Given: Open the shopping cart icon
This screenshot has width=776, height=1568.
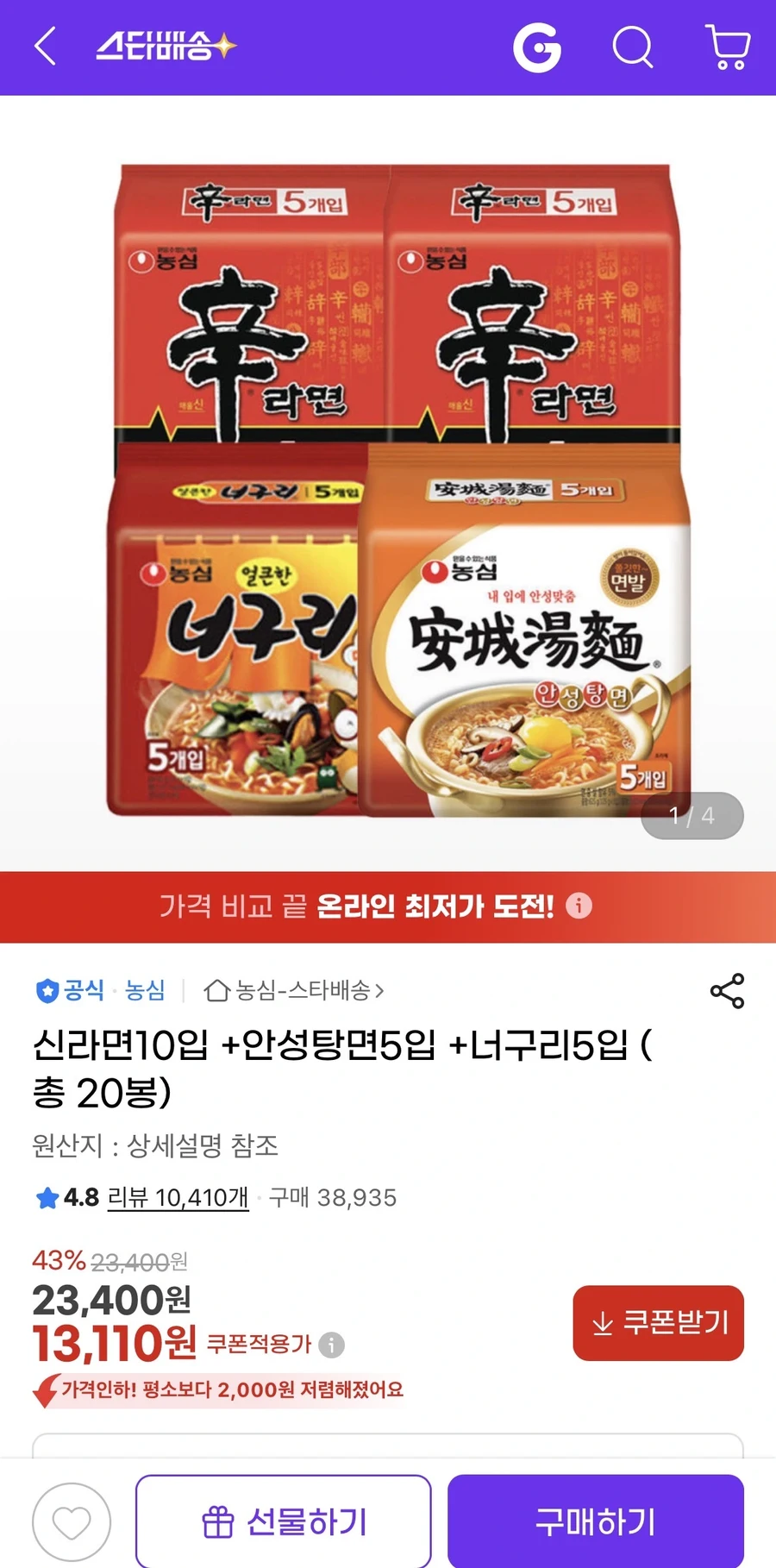Looking at the screenshot, I should [727, 47].
